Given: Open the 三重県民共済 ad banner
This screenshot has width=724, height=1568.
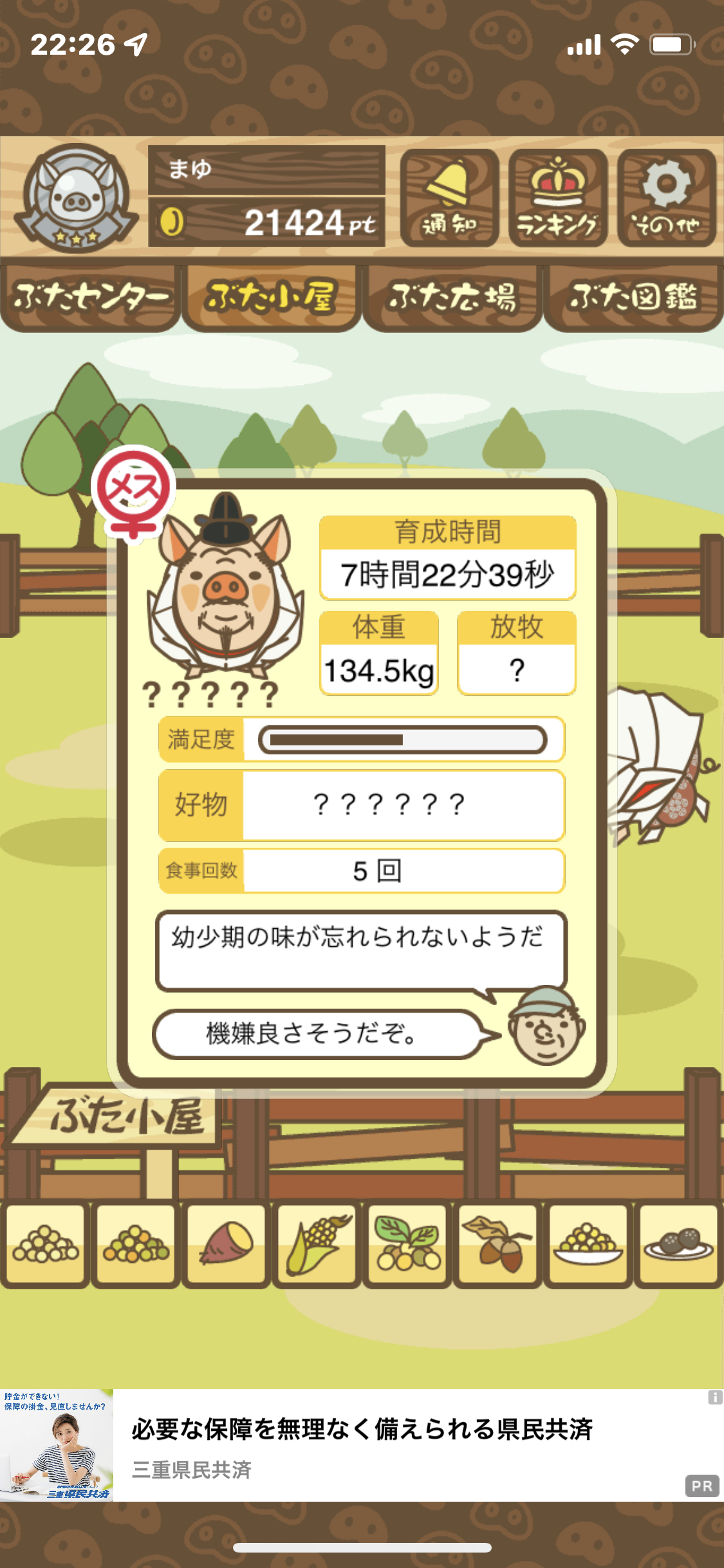Looking at the screenshot, I should coord(362,1445).
